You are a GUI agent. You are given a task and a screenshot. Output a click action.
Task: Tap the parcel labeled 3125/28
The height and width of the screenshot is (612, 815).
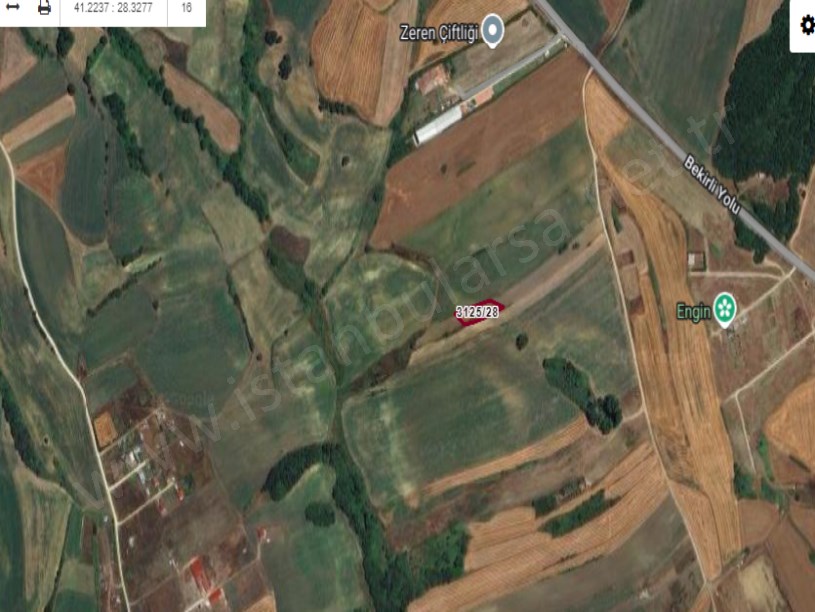(478, 312)
